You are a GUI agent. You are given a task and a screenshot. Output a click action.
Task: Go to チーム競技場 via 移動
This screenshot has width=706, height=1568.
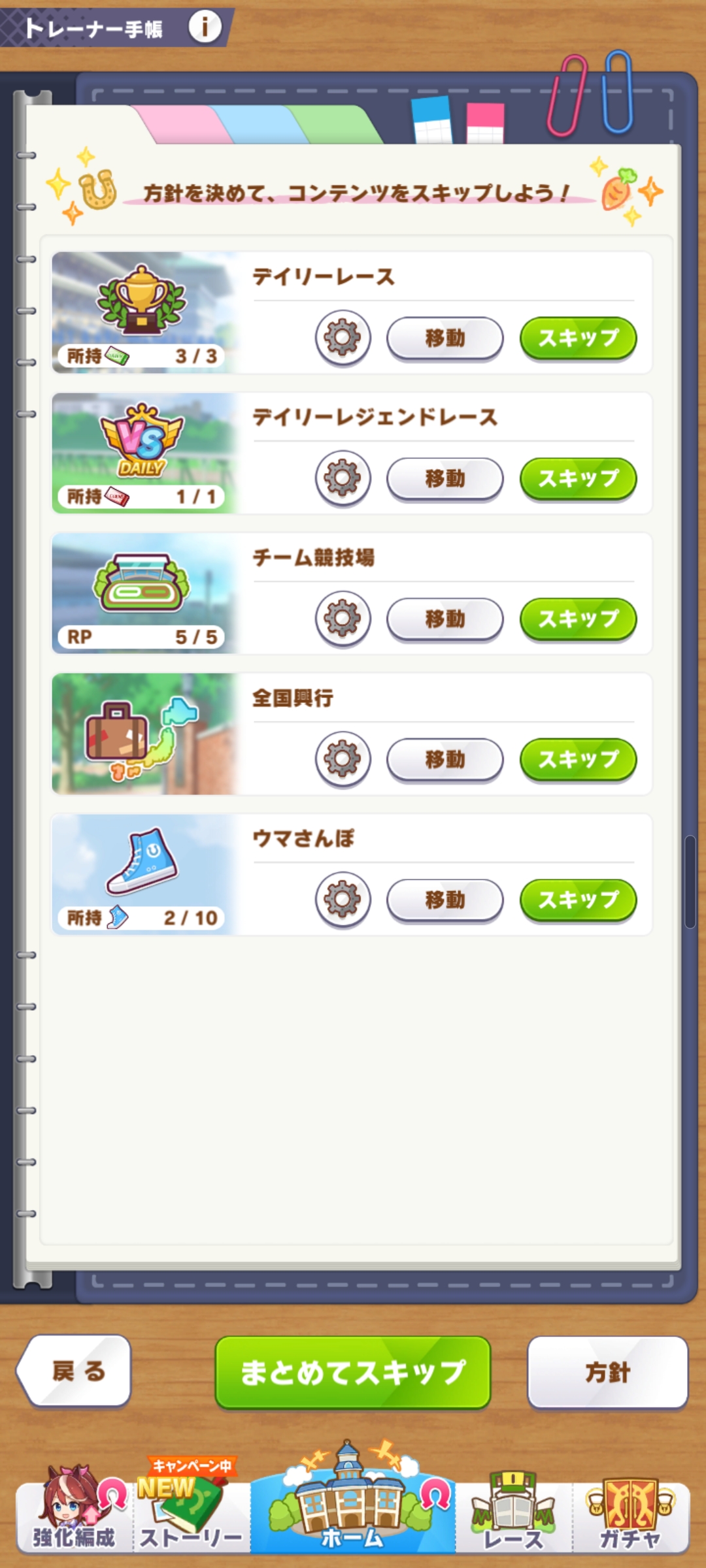point(445,619)
